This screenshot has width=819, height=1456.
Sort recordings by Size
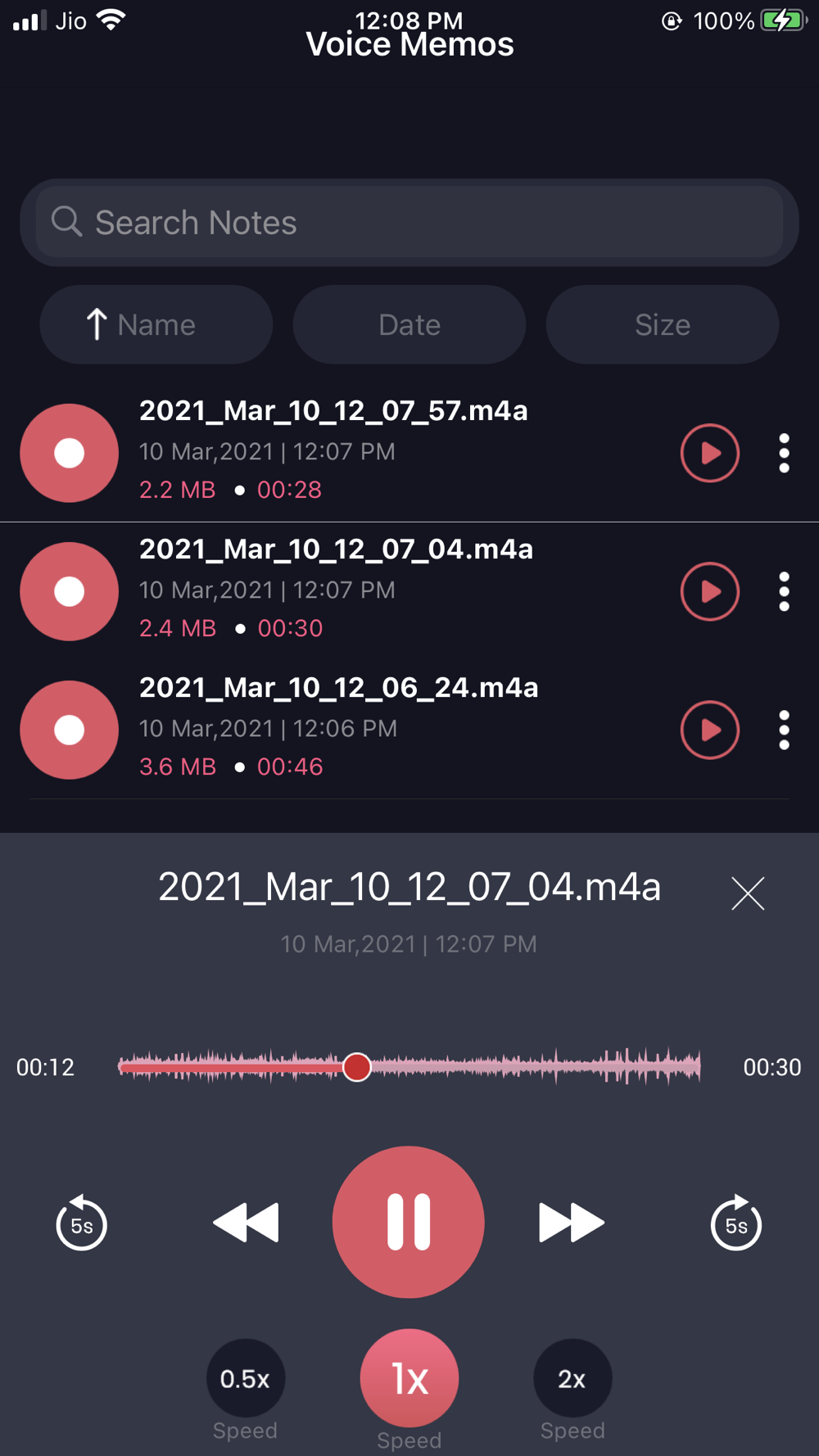(663, 325)
